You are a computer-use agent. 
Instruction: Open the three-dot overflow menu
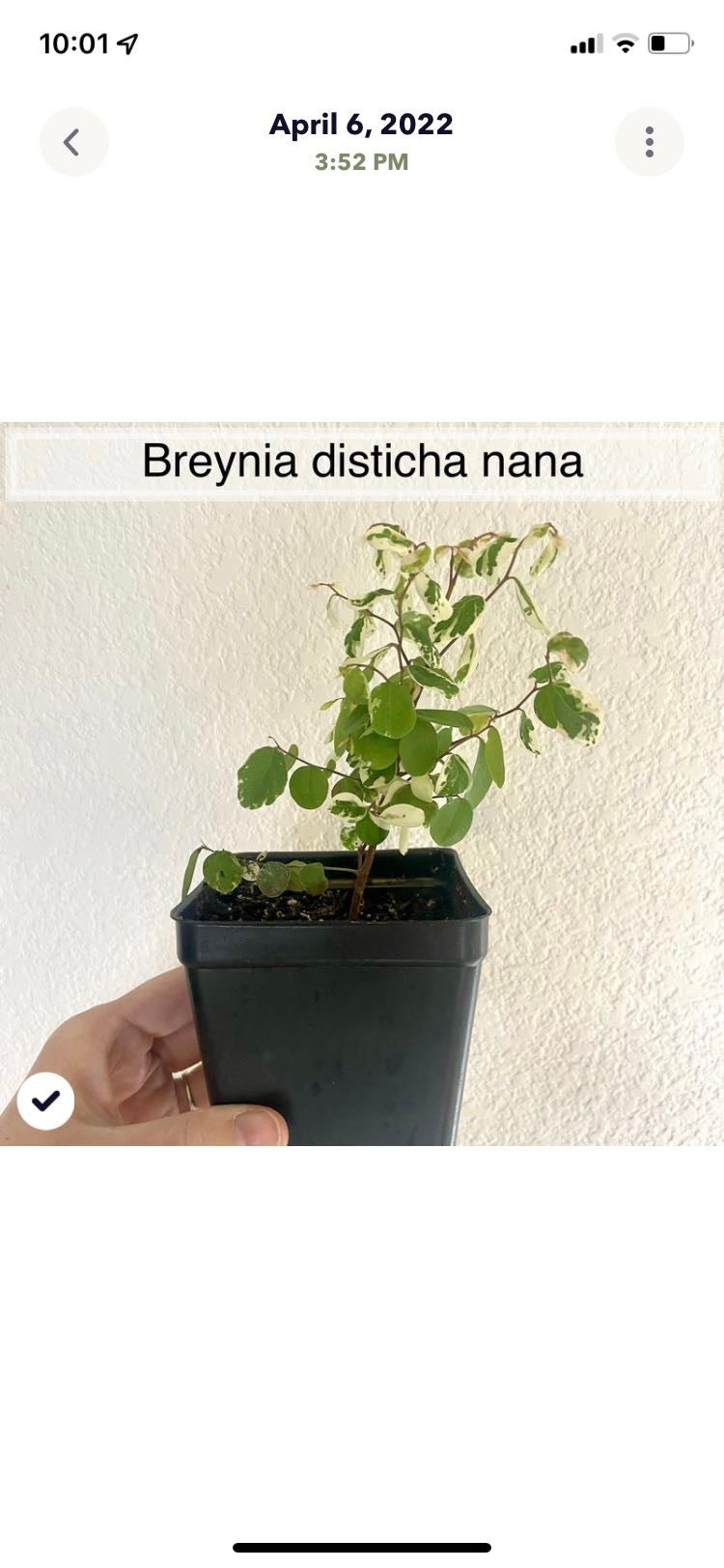coord(650,143)
